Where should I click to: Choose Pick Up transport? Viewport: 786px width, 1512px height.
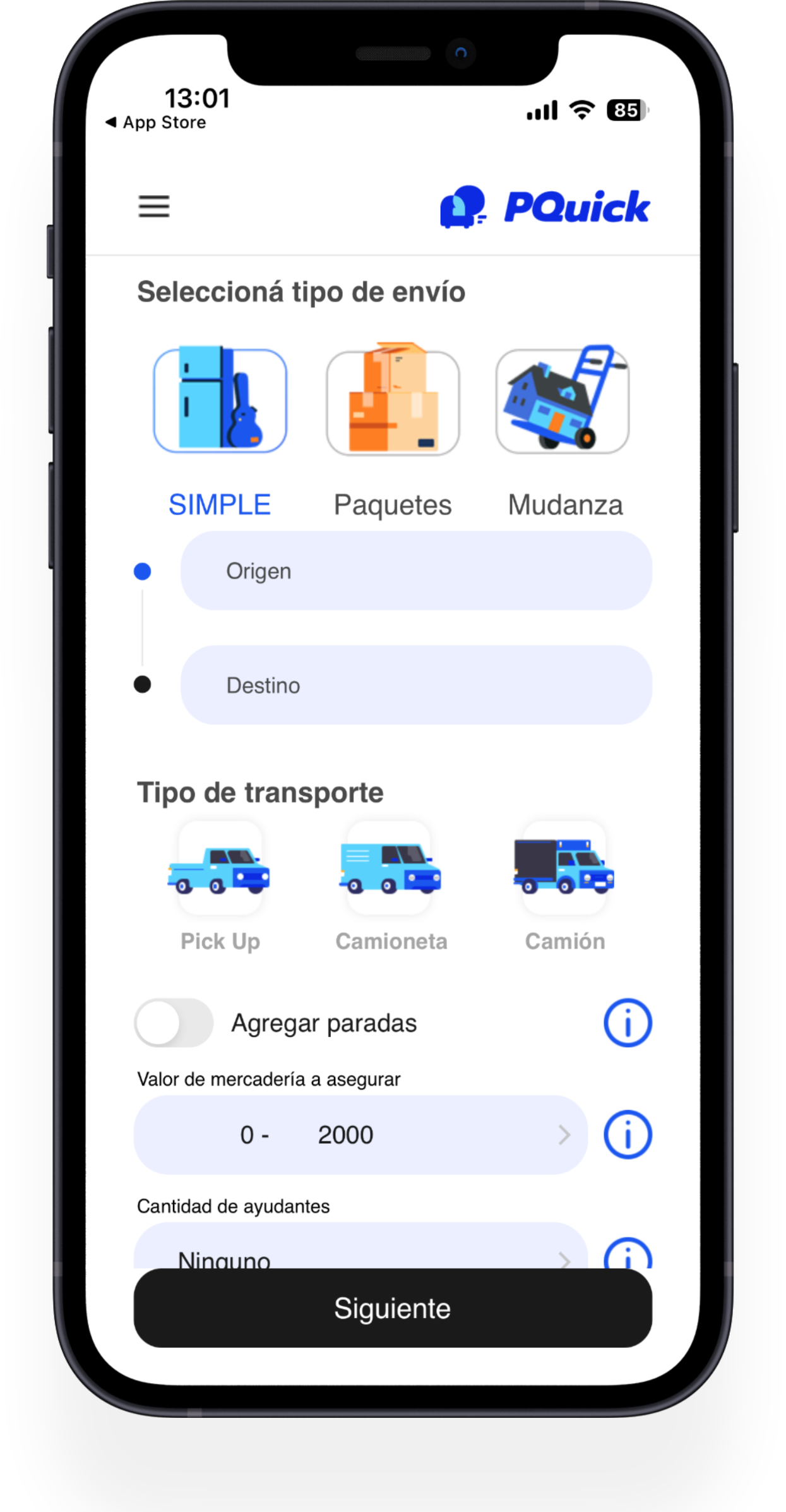click(220, 870)
